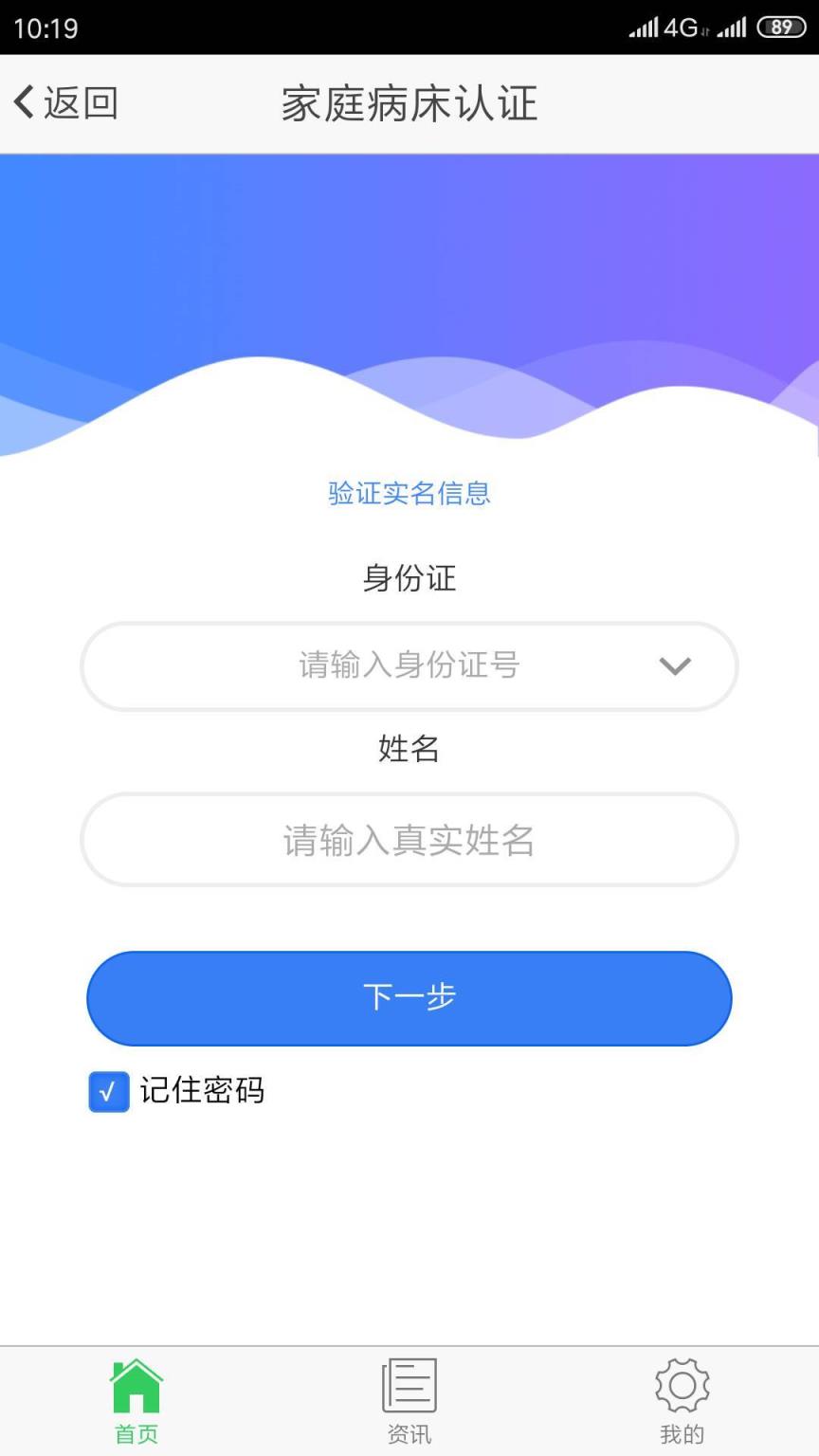Switch to the 资讯 tab
The width and height of the screenshot is (819, 1456).
pyautogui.click(x=409, y=1401)
